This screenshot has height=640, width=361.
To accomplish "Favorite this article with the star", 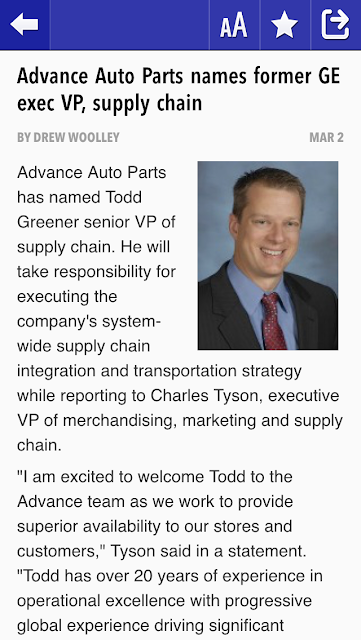I will 285,24.
